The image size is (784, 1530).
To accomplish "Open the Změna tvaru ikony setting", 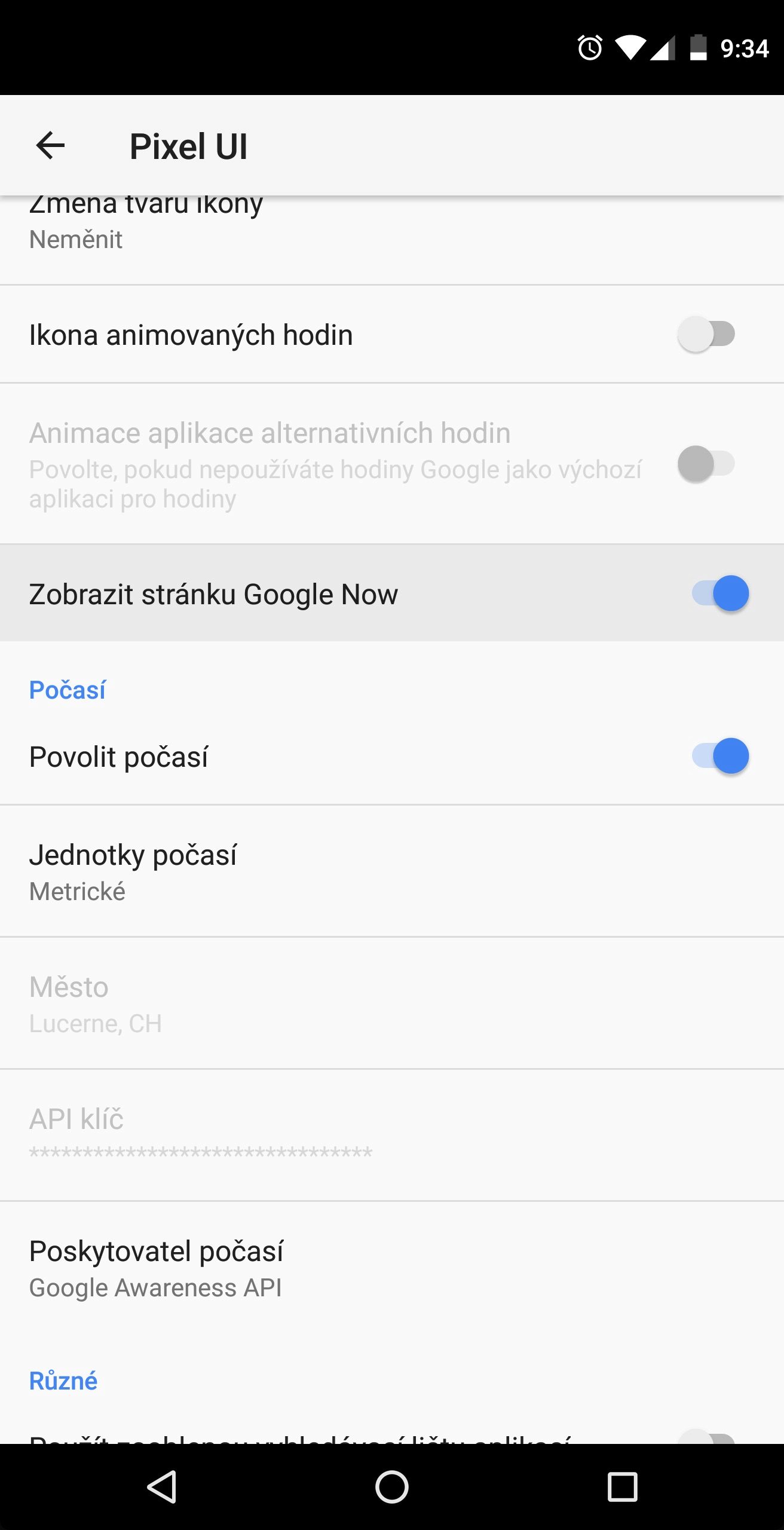I will 392,240.
